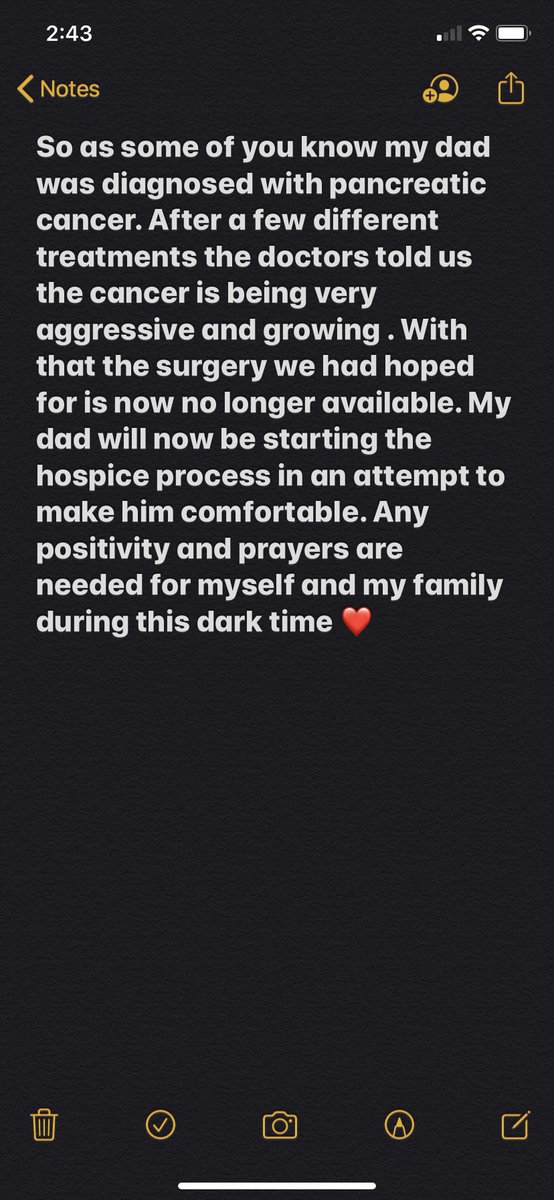Open the camera attachment option
The image size is (554, 1200).
click(x=280, y=1125)
